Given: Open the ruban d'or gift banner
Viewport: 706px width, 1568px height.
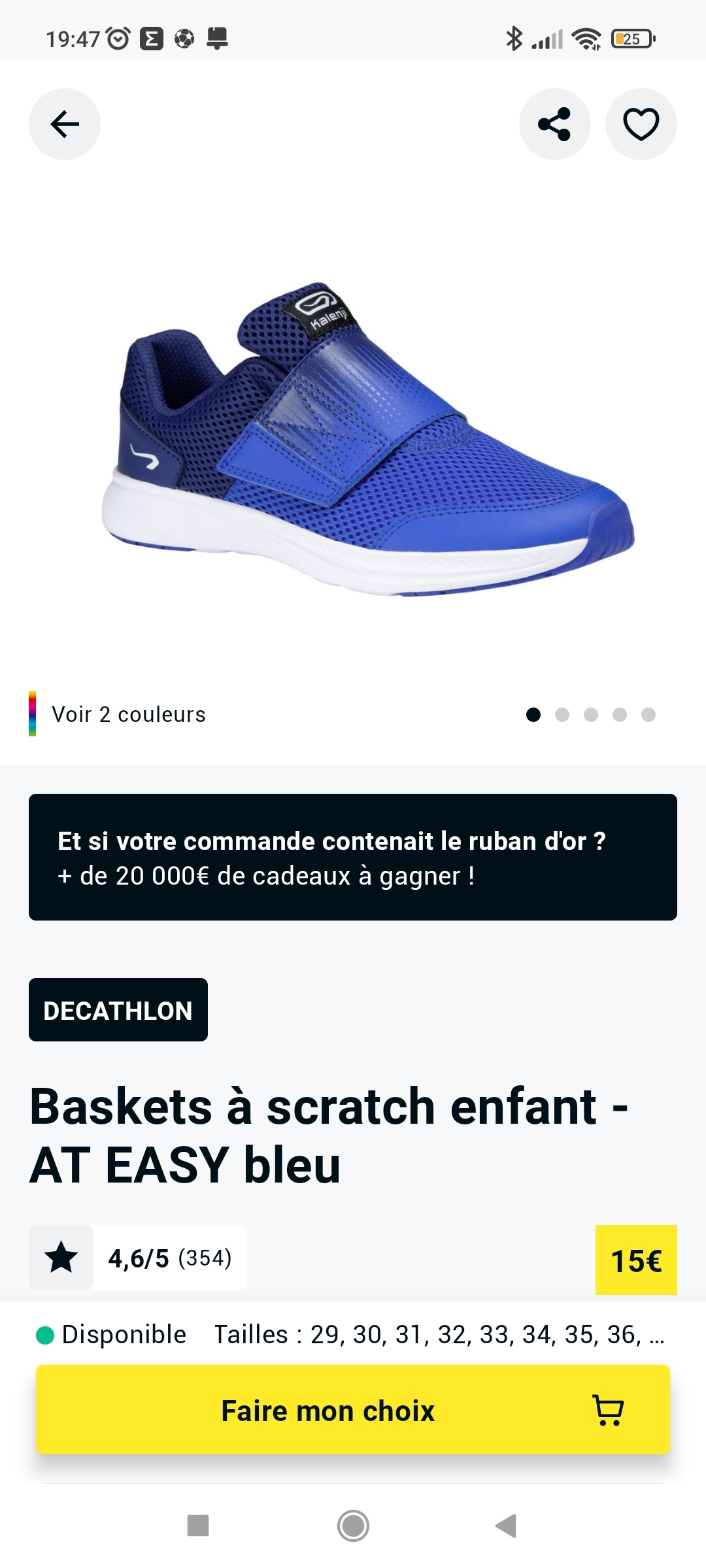Looking at the screenshot, I should (x=353, y=857).
